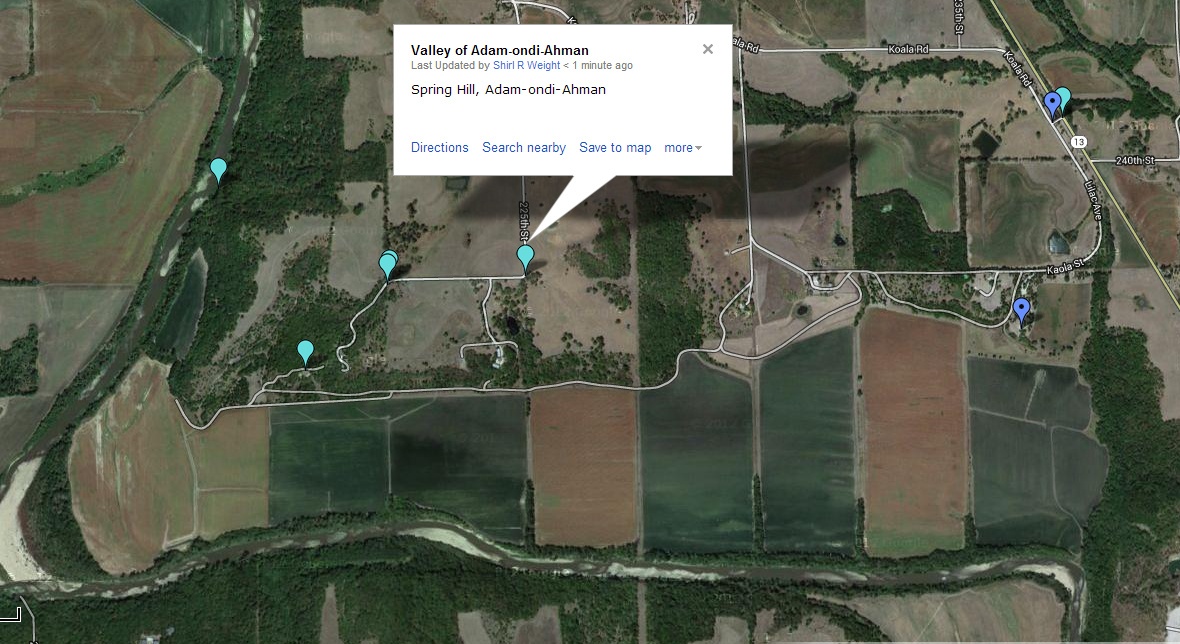Get directions to this place
This screenshot has width=1180, height=644.
point(439,147)
